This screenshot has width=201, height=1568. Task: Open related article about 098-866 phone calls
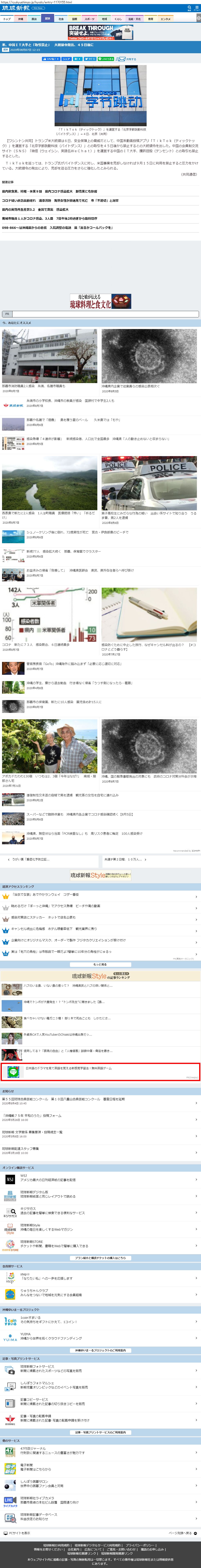pos(57,228)
